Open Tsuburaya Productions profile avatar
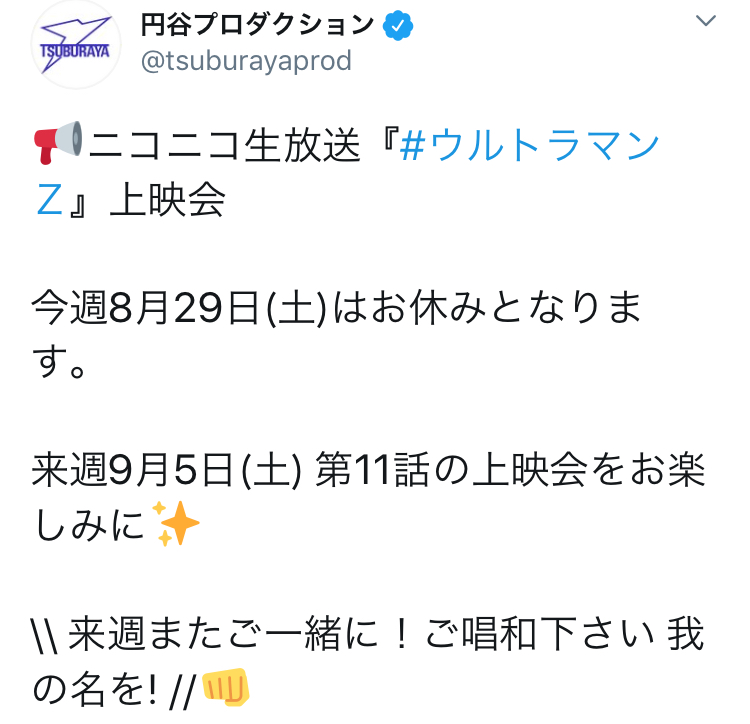The height and width of the screenshot is (724, 750). [x=76, y=44]
